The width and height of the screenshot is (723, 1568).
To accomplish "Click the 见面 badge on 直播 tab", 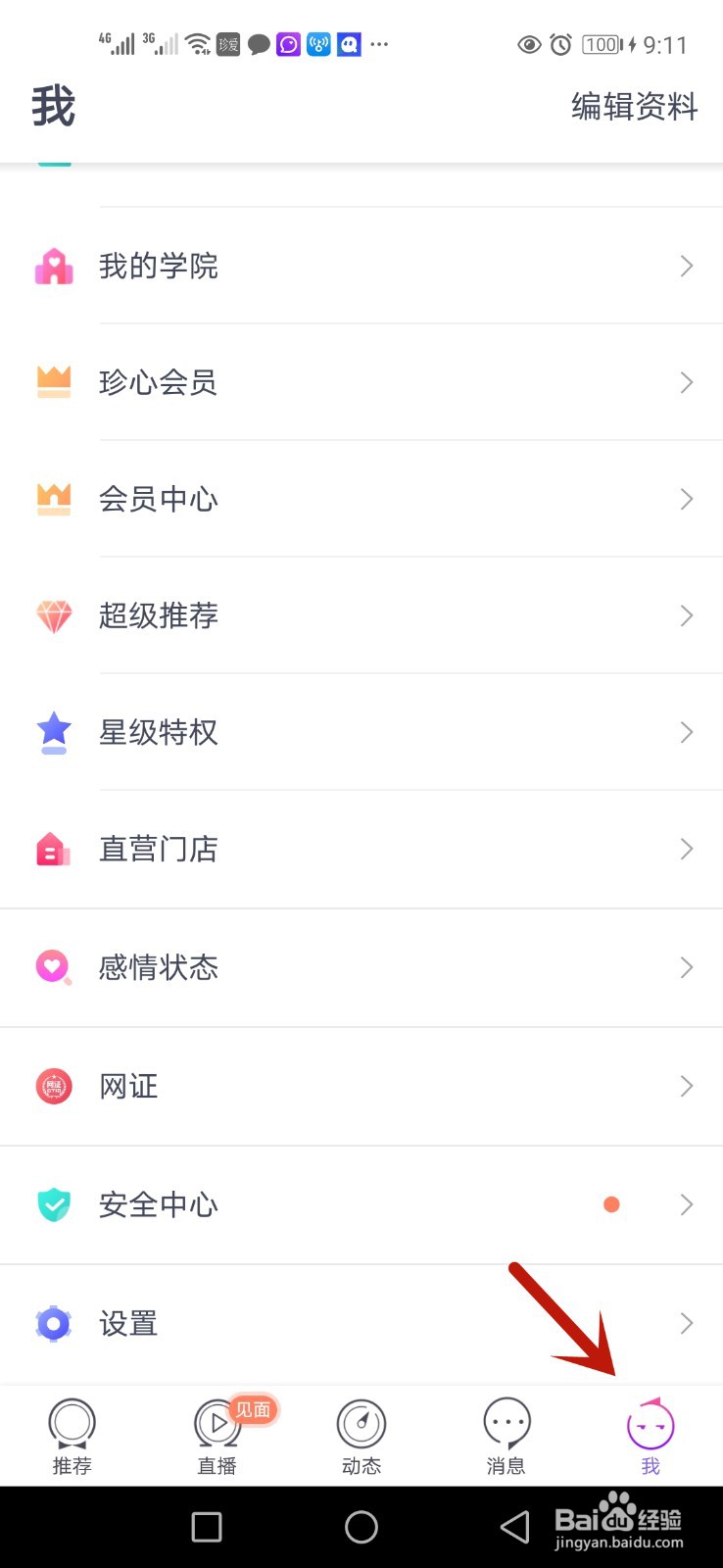I will (x=252, y=1409).
